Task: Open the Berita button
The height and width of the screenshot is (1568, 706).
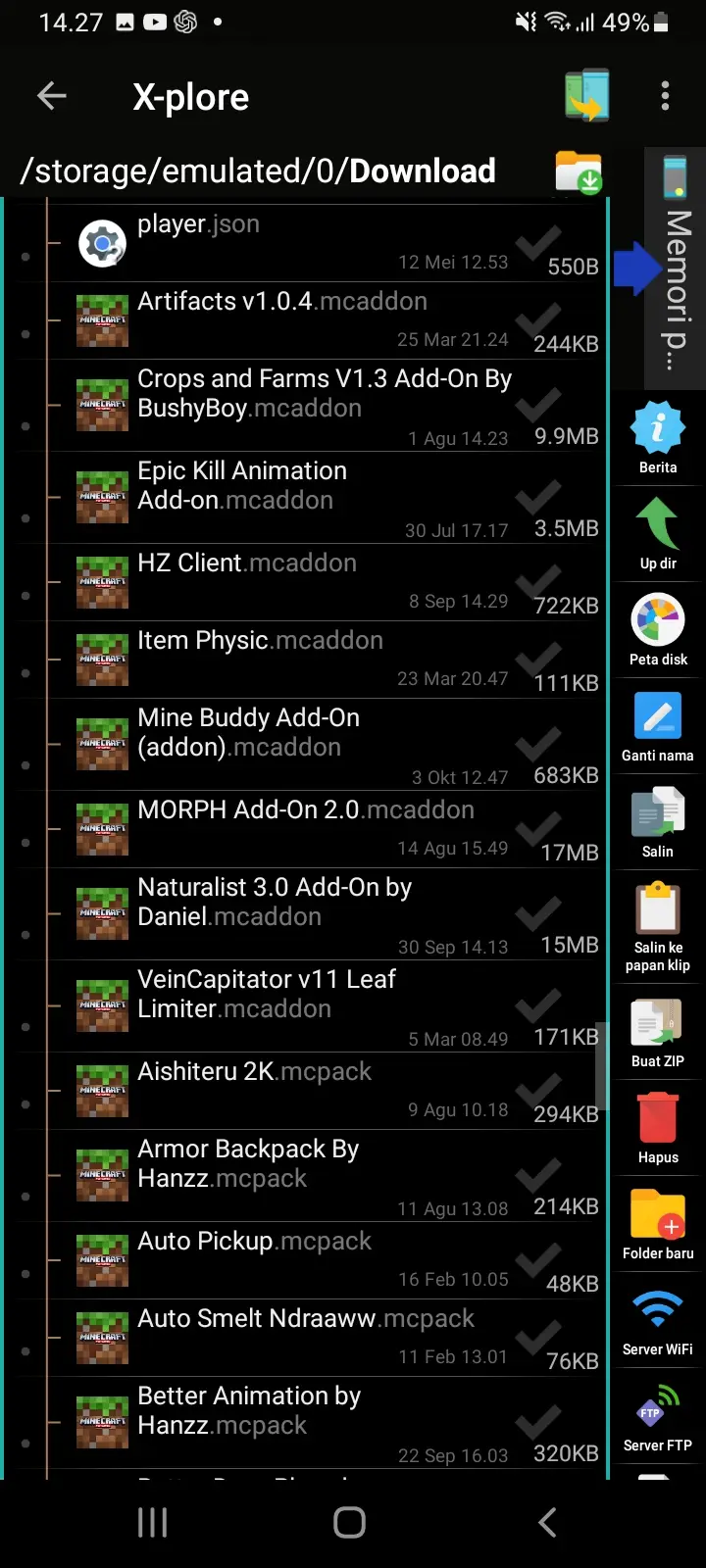Action: pos(658,437)
